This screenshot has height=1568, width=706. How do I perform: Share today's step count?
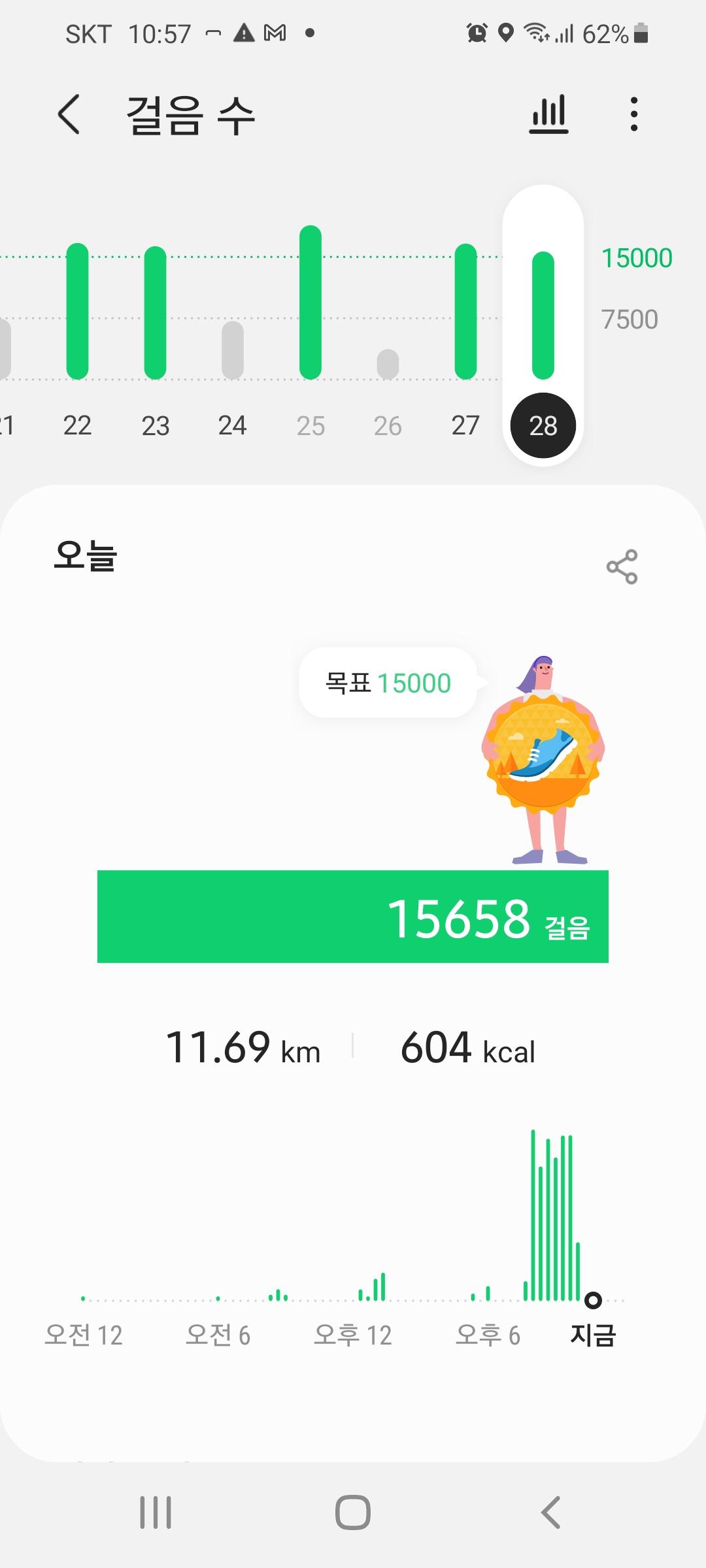coord(622,566)
